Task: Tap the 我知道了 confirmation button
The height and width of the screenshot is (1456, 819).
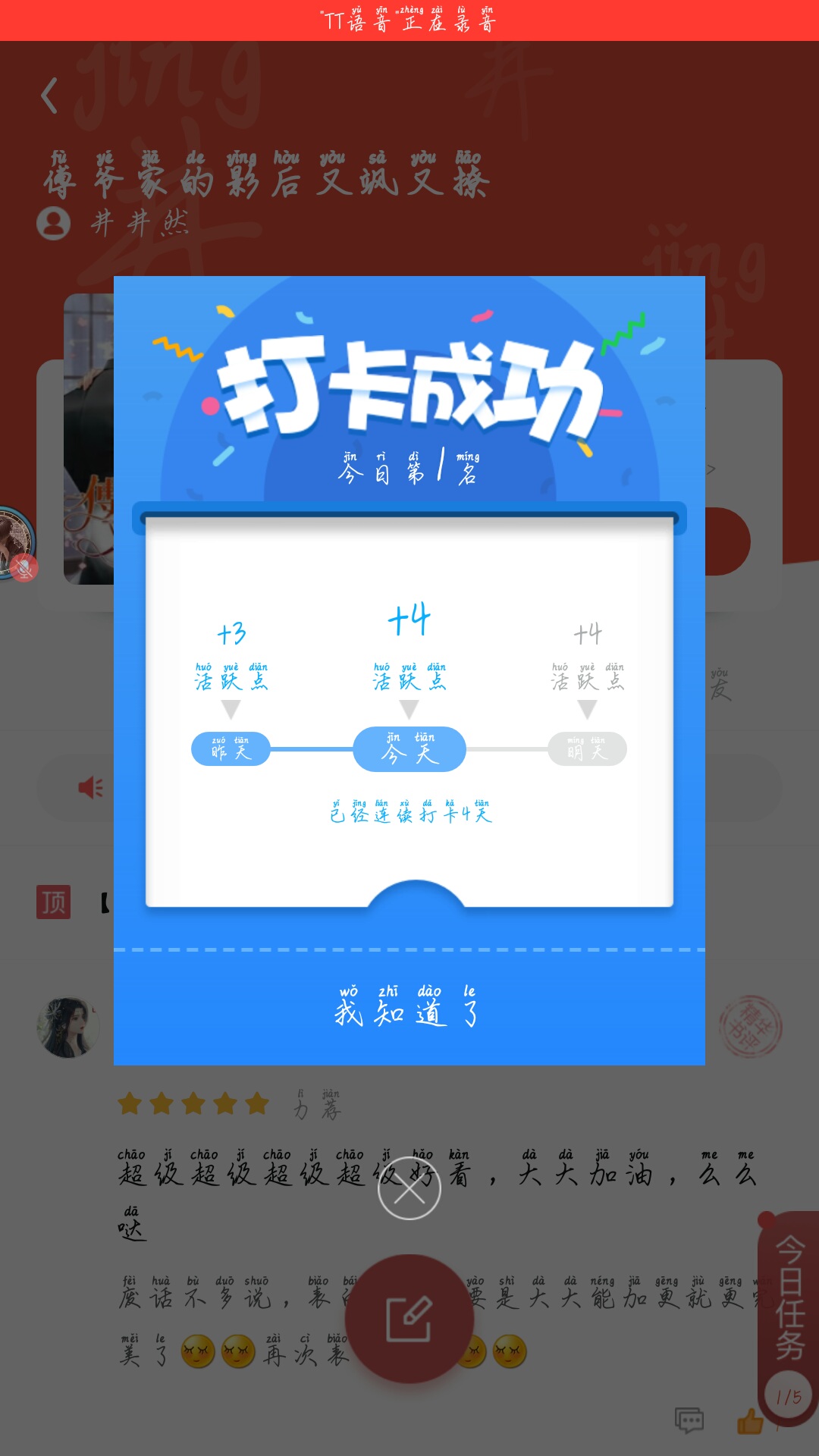Action: 408,1006
